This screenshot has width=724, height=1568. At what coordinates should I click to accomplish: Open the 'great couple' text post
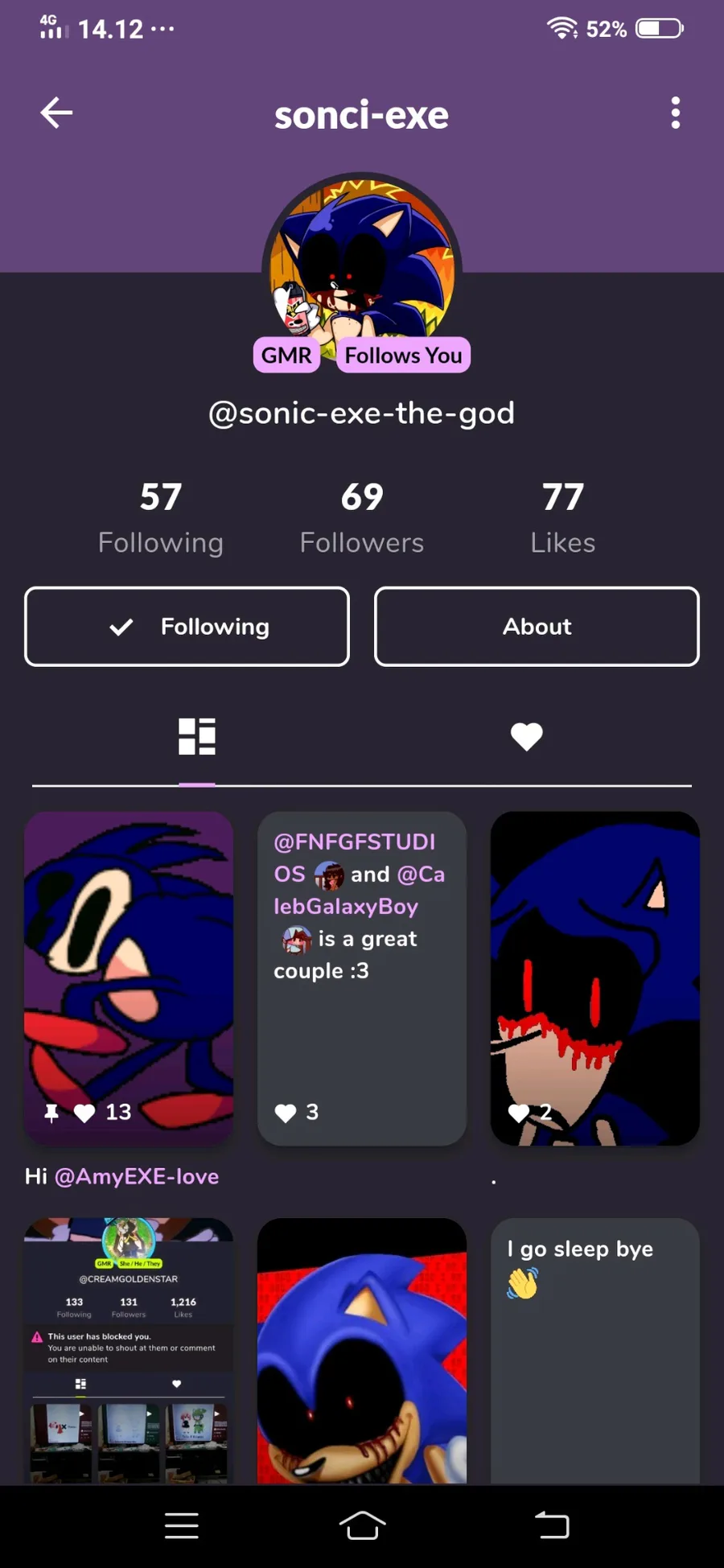(362, 978)
